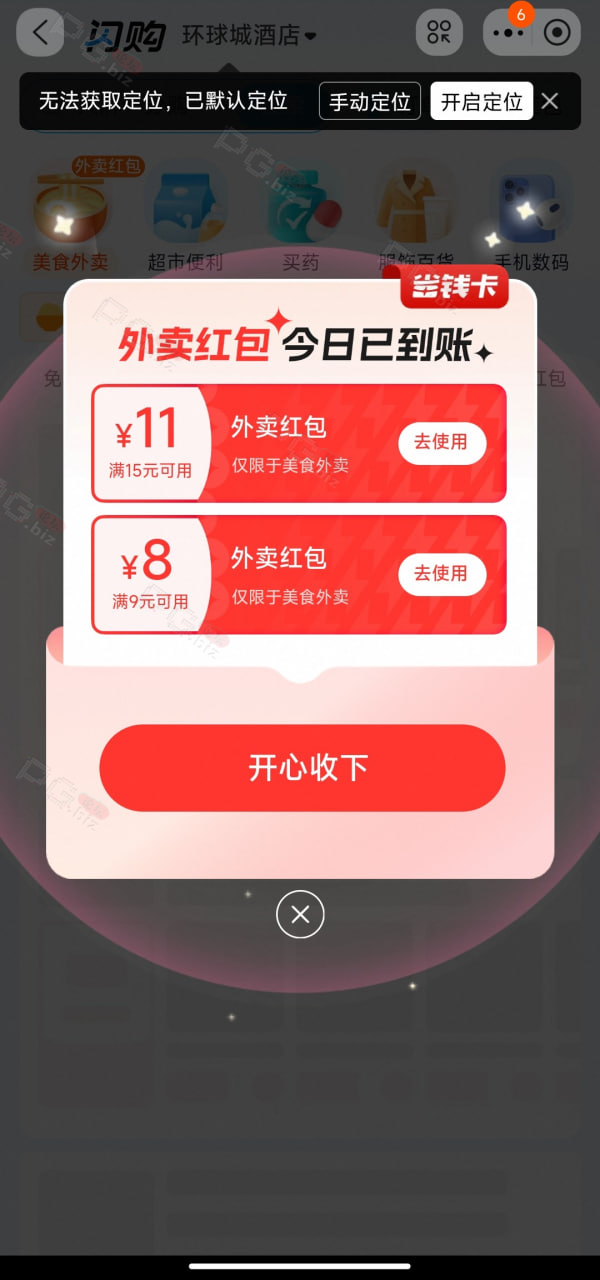Tap the mini-program close circle icon
The height and width of the screenshot is (1280, 600).
point(557,32)
